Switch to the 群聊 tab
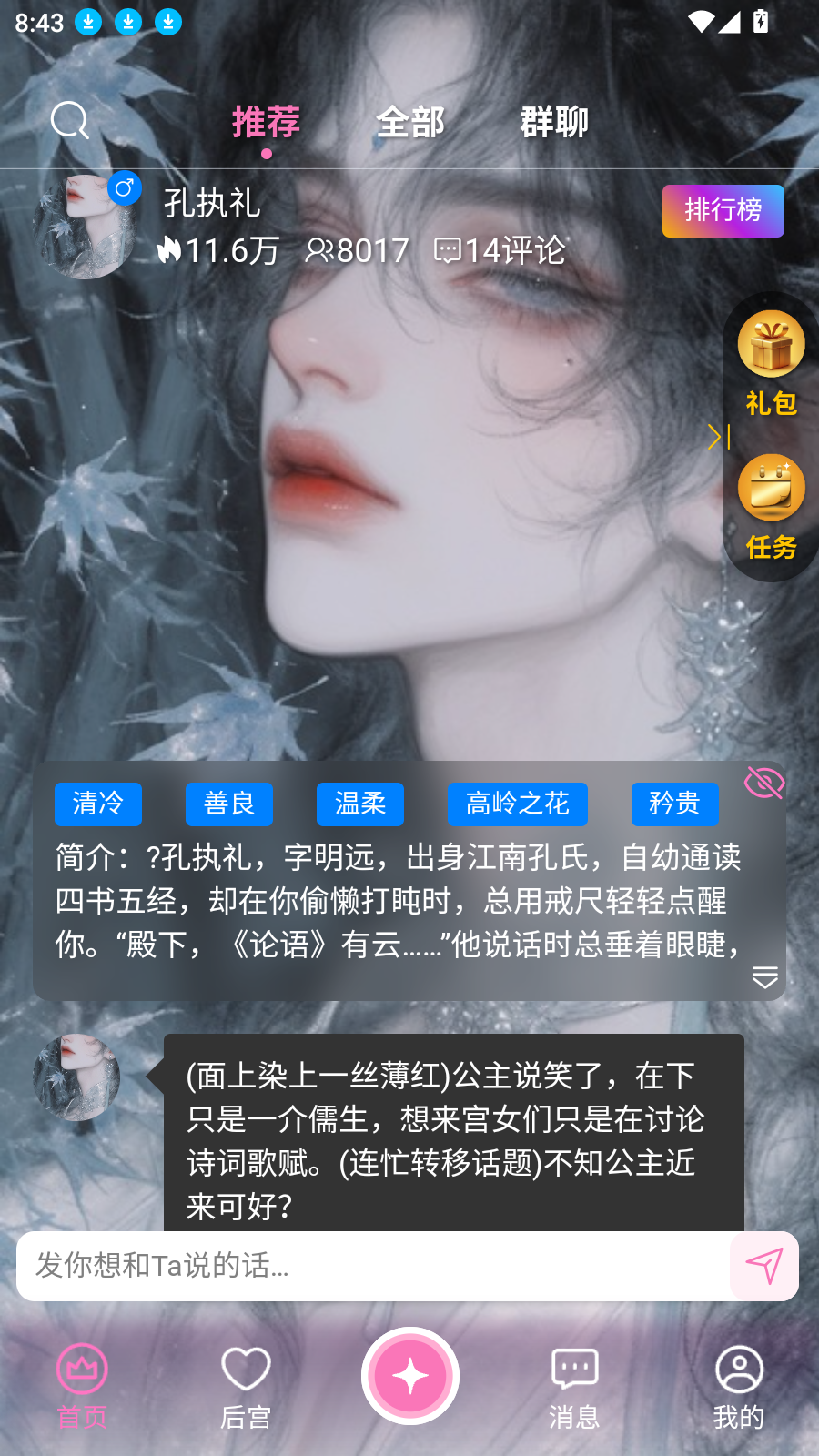Image resolution: width=819 pixels, height=1456 pixels. (x=554, y=122)
